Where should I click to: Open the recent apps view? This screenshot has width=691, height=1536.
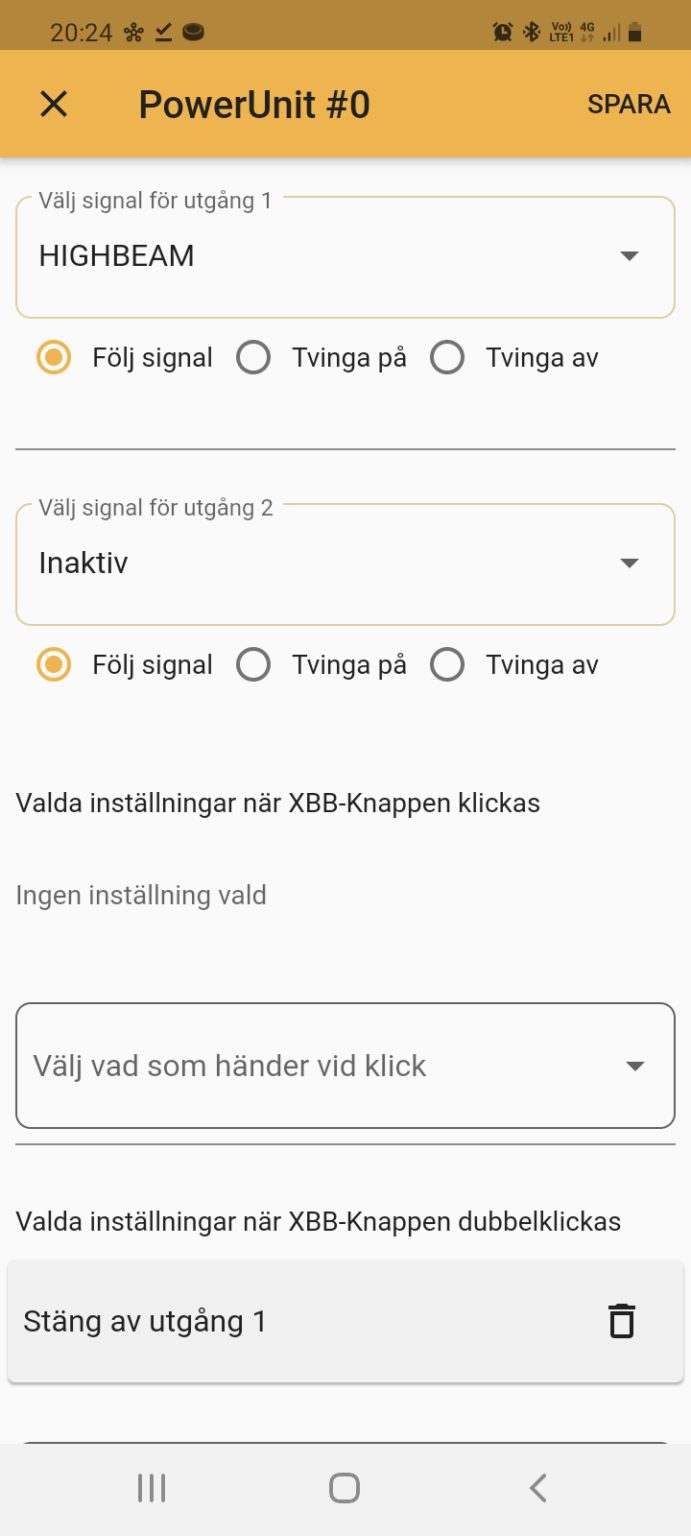point(151,1488)
